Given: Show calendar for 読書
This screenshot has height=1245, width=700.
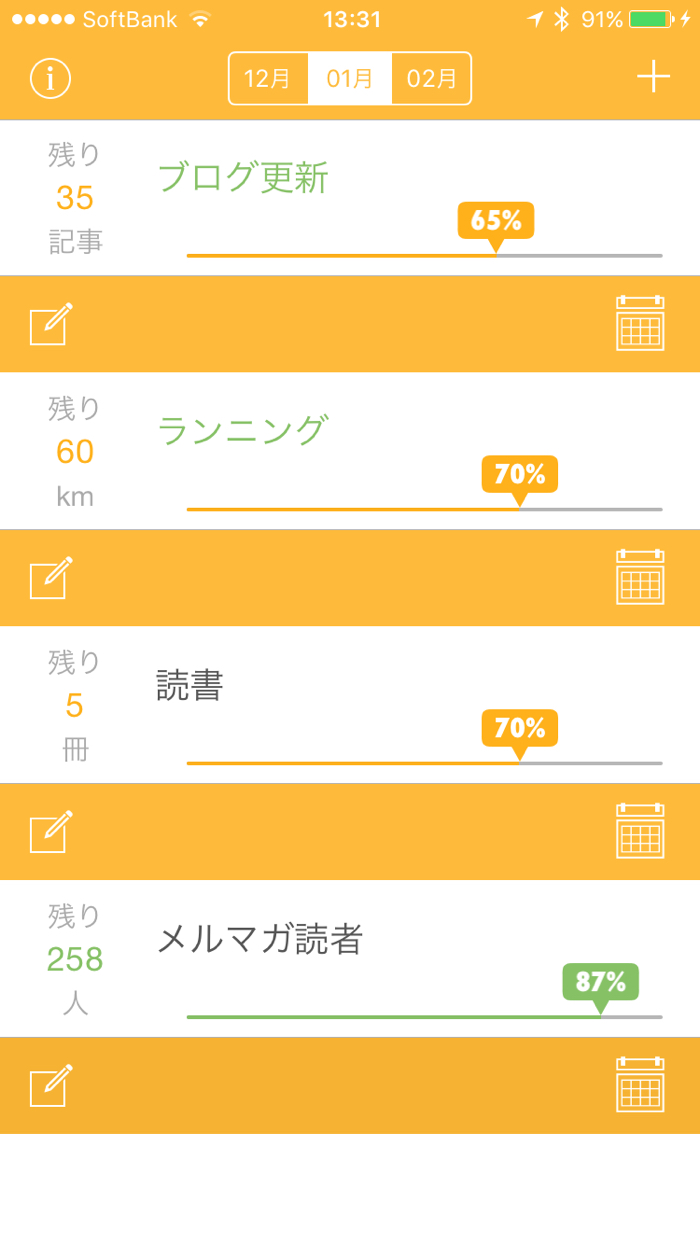Looking at the screenshot, I should click(640, 831).
